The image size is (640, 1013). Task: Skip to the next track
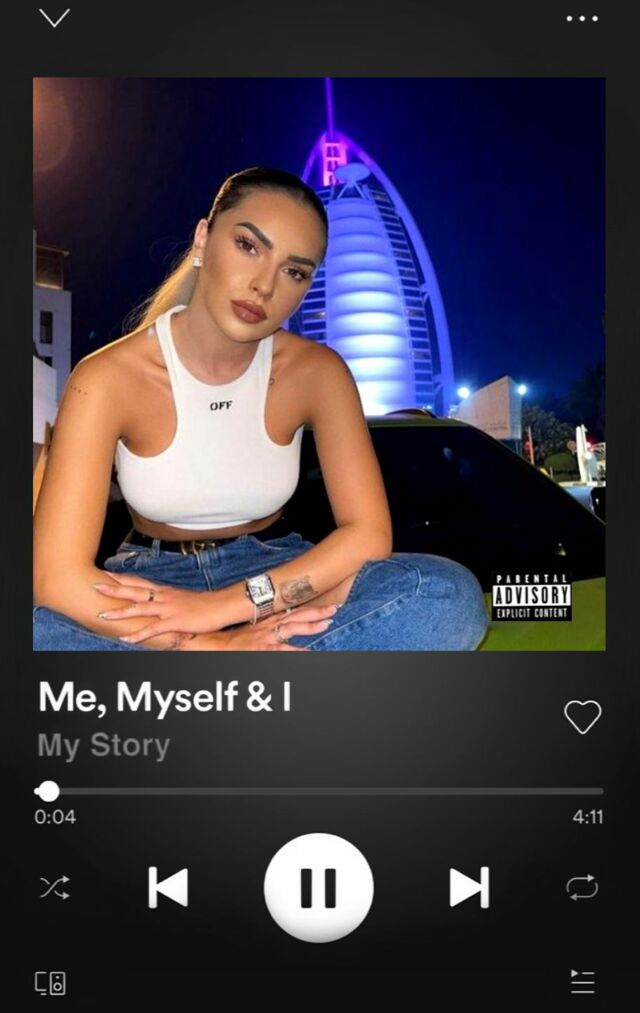click(x=469, y=887)
